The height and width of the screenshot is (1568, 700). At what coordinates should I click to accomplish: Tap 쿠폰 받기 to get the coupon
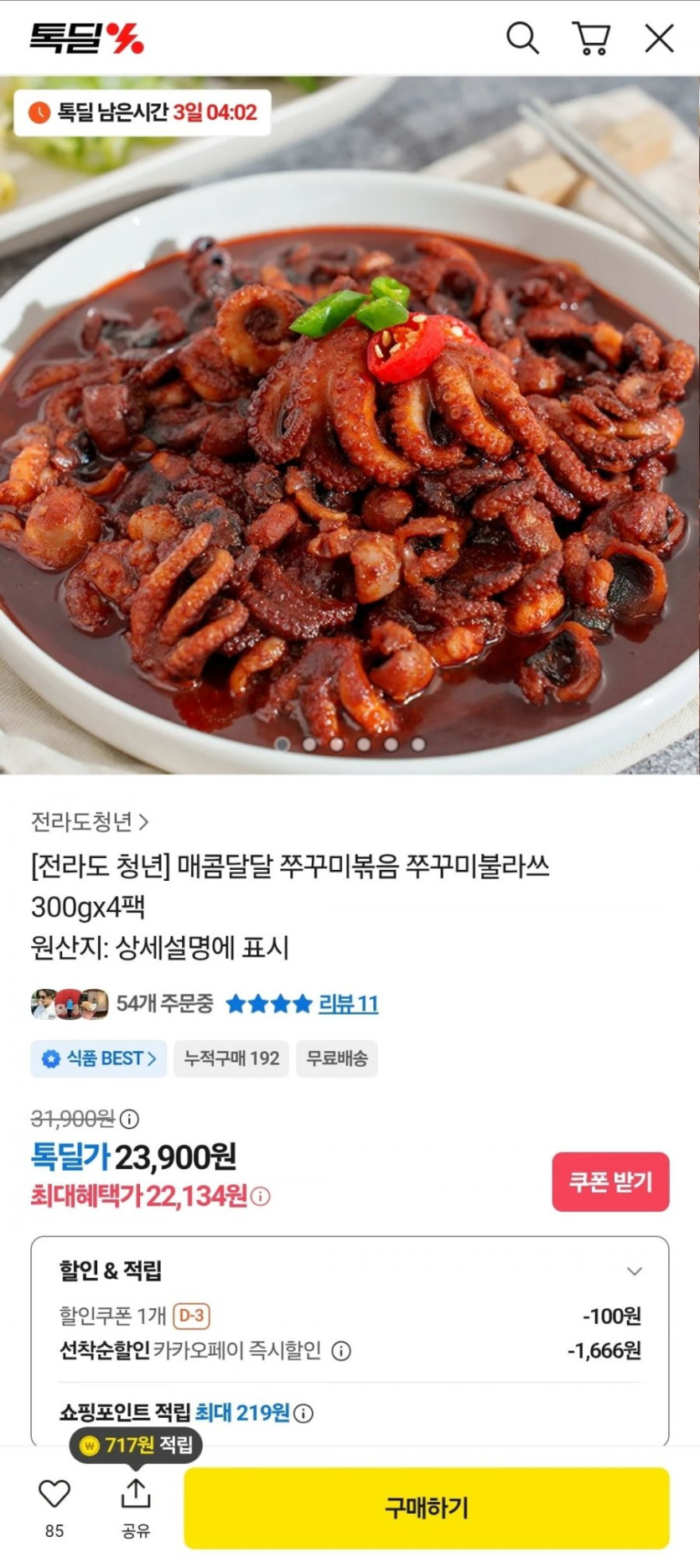coord(610,1182)
